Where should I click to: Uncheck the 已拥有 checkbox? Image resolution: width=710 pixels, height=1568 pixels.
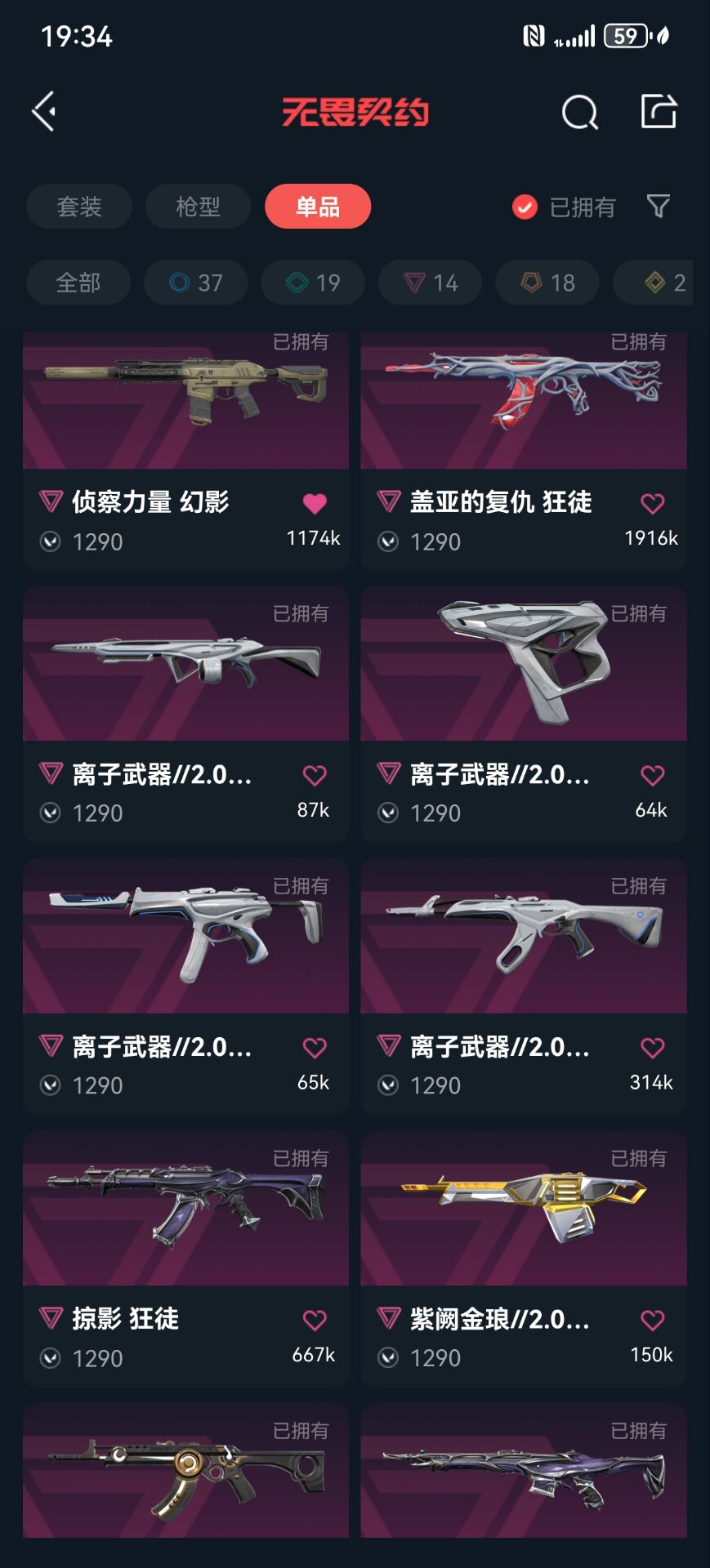point(525,207)
